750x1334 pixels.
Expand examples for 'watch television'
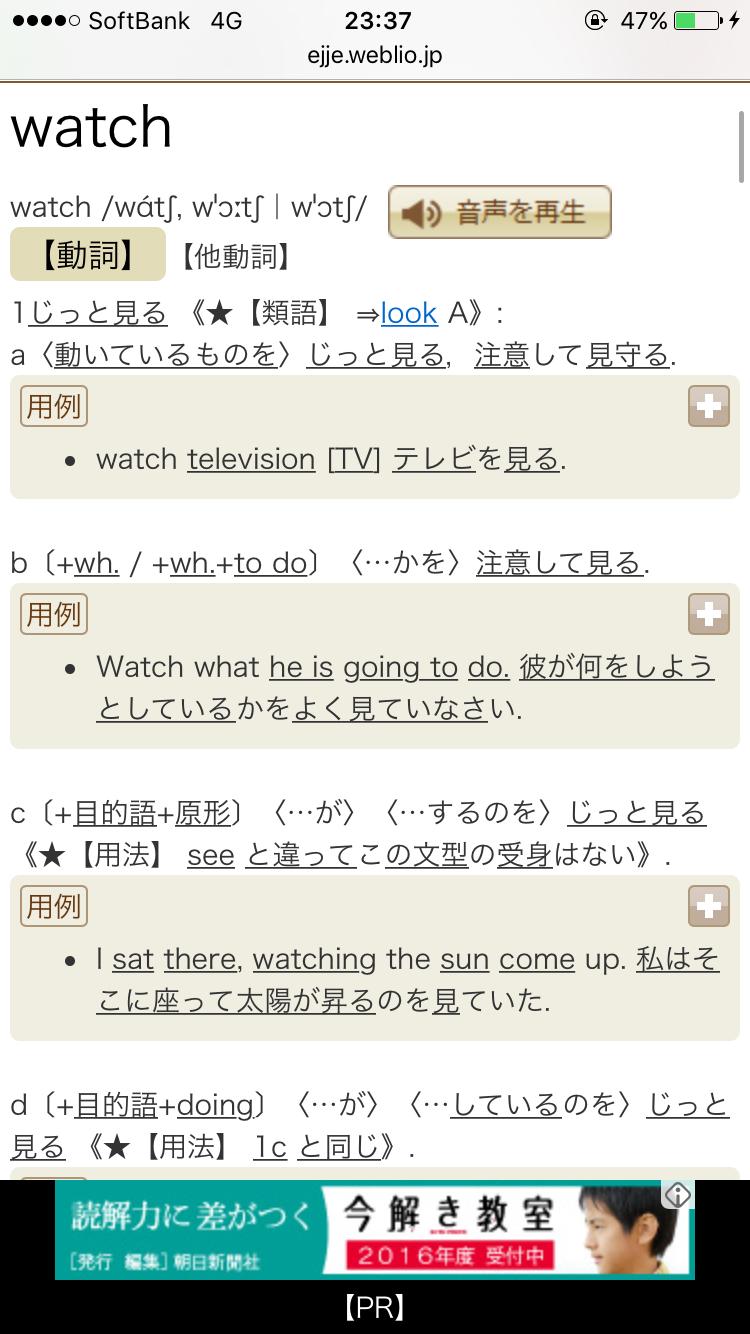[x=708, y=406]
